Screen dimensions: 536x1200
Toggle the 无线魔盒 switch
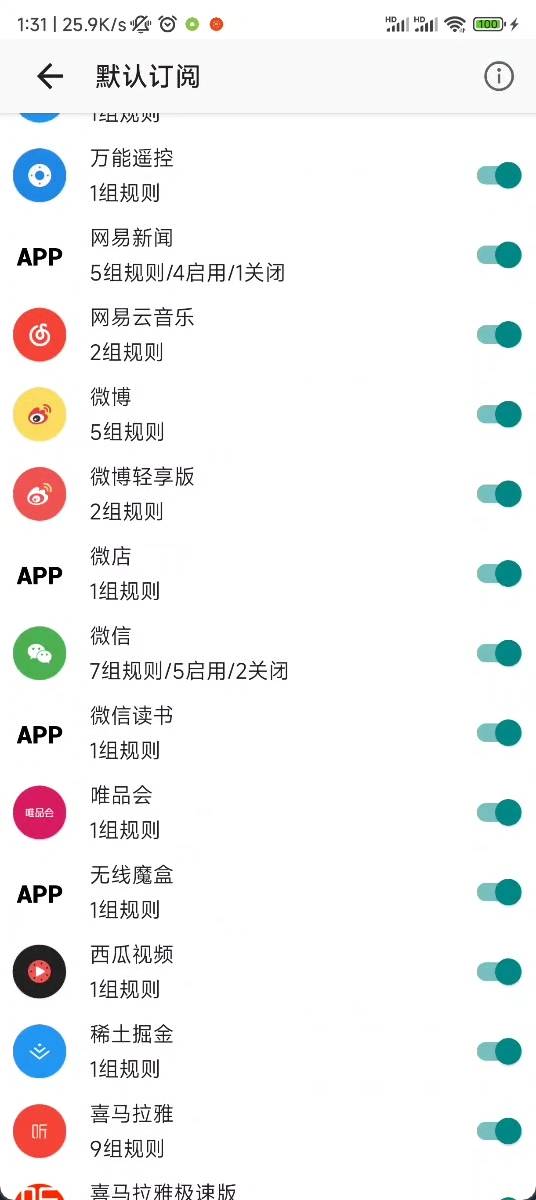[x=499, y=892]
